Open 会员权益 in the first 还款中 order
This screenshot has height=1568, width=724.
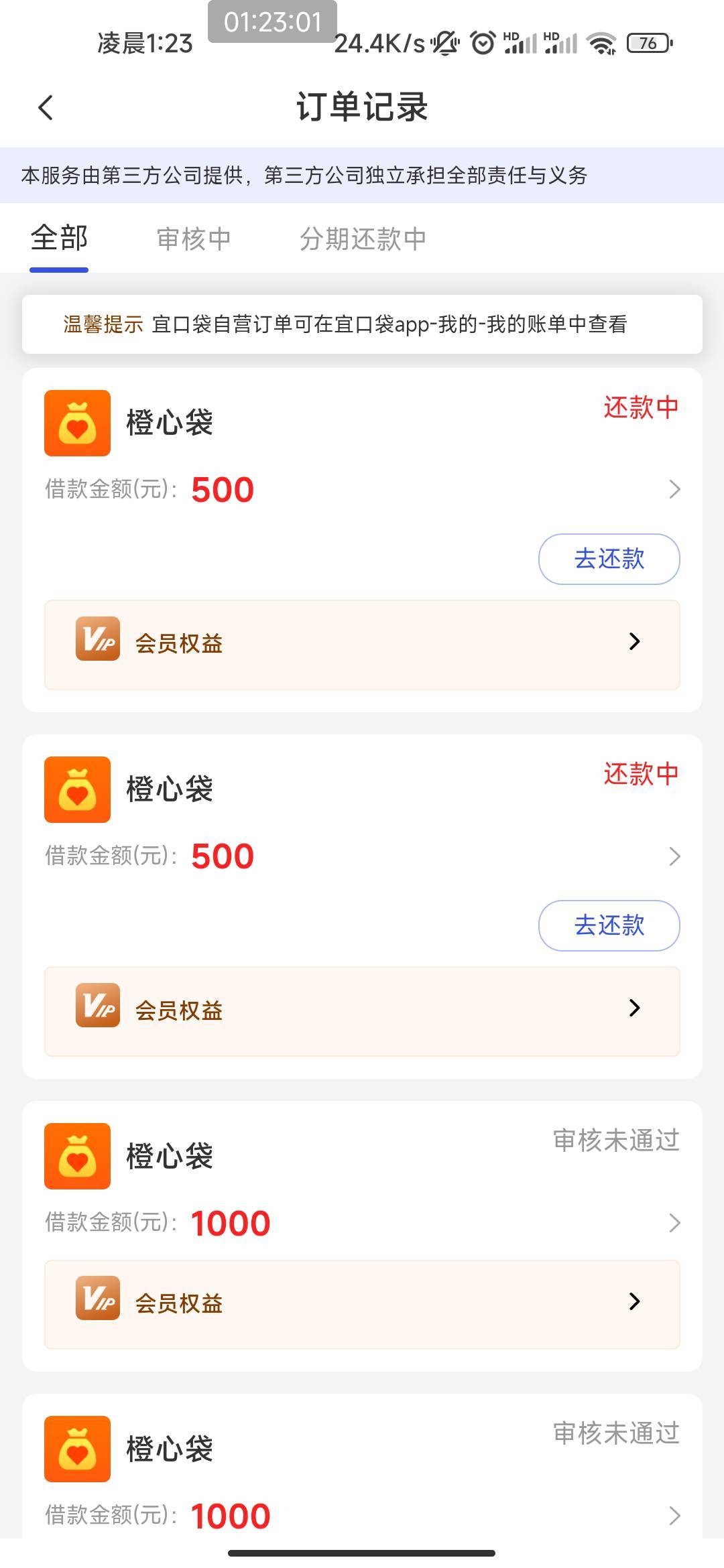(x=362, y=644)
